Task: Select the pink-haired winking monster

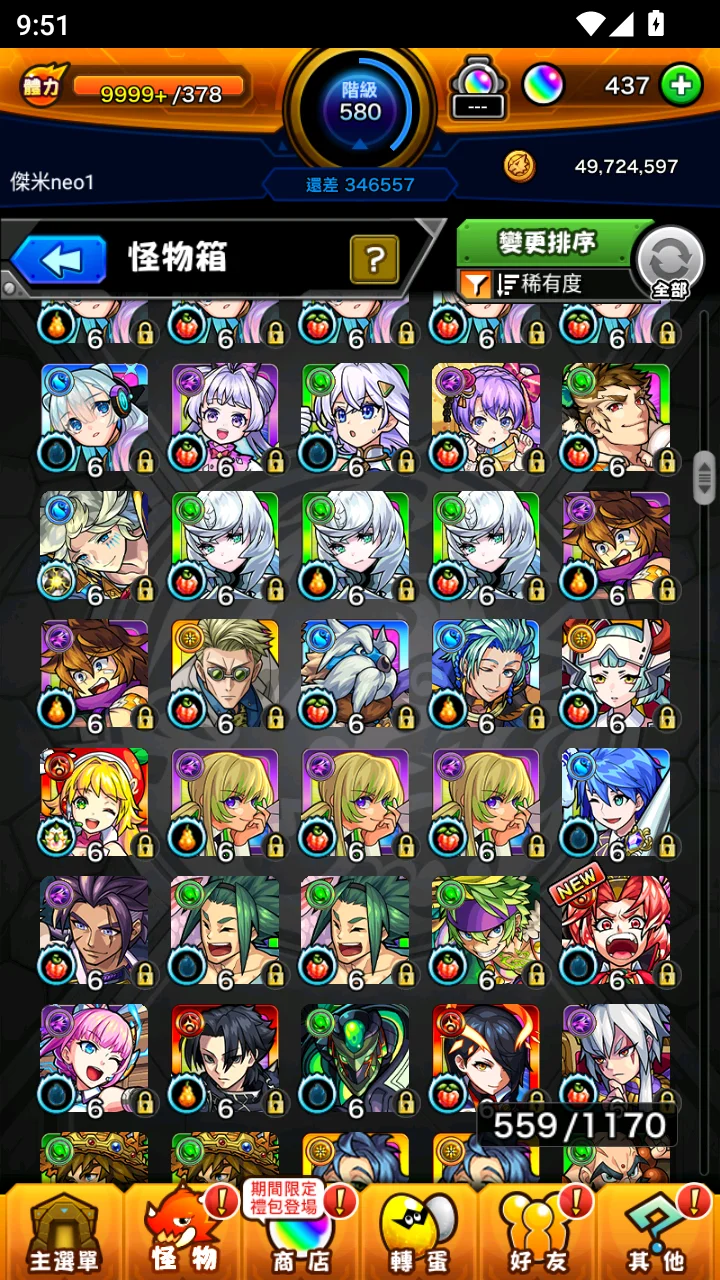Action: [95, 1060]
